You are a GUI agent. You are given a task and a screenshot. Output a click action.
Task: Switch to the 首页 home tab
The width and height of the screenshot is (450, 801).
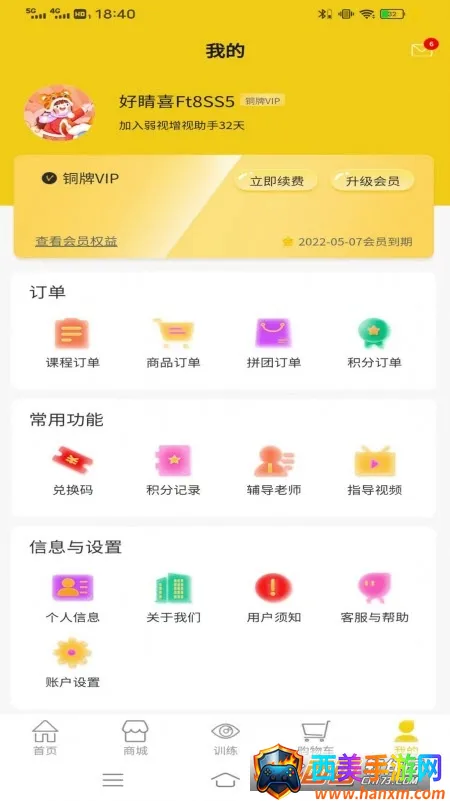(x=45, y=738)
